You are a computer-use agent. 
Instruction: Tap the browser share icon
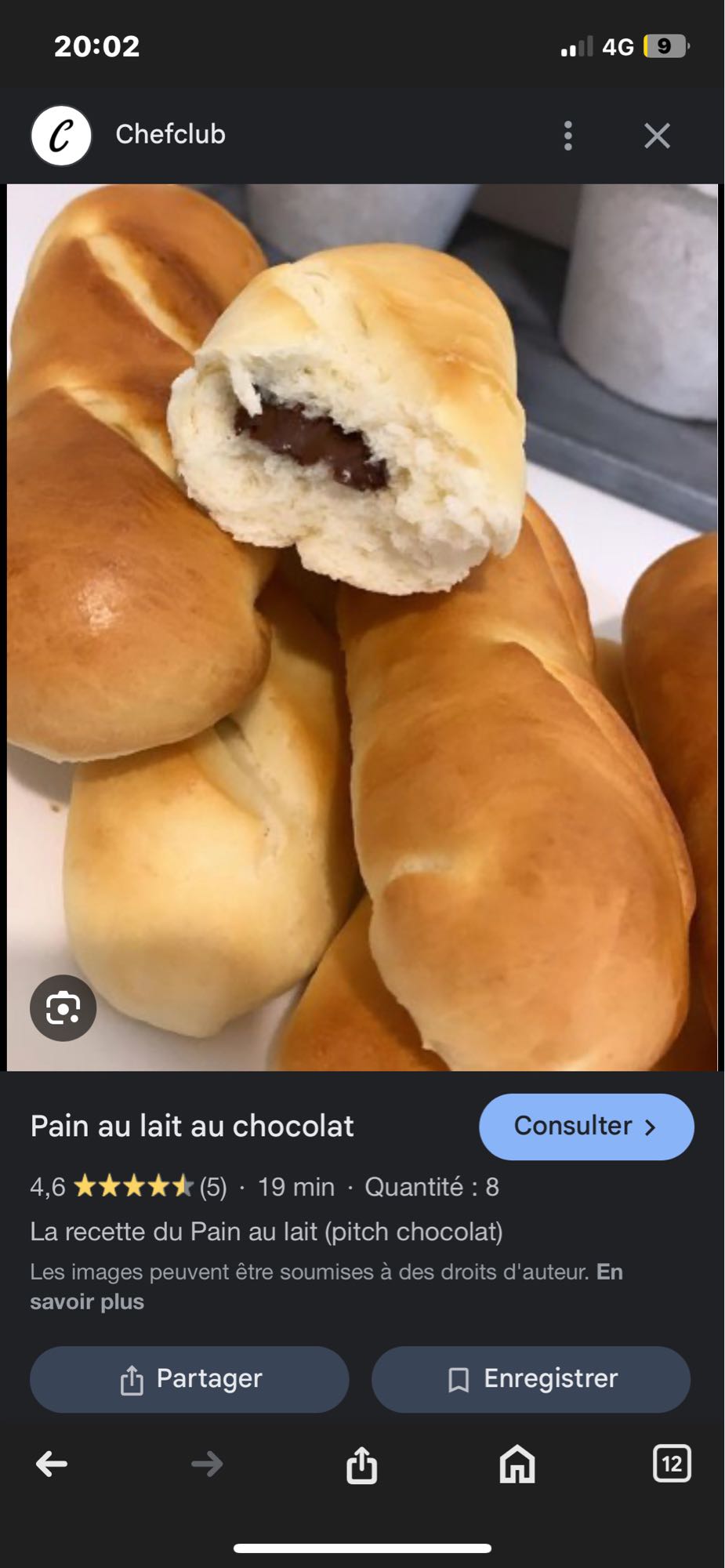[x=361, y=1464]
